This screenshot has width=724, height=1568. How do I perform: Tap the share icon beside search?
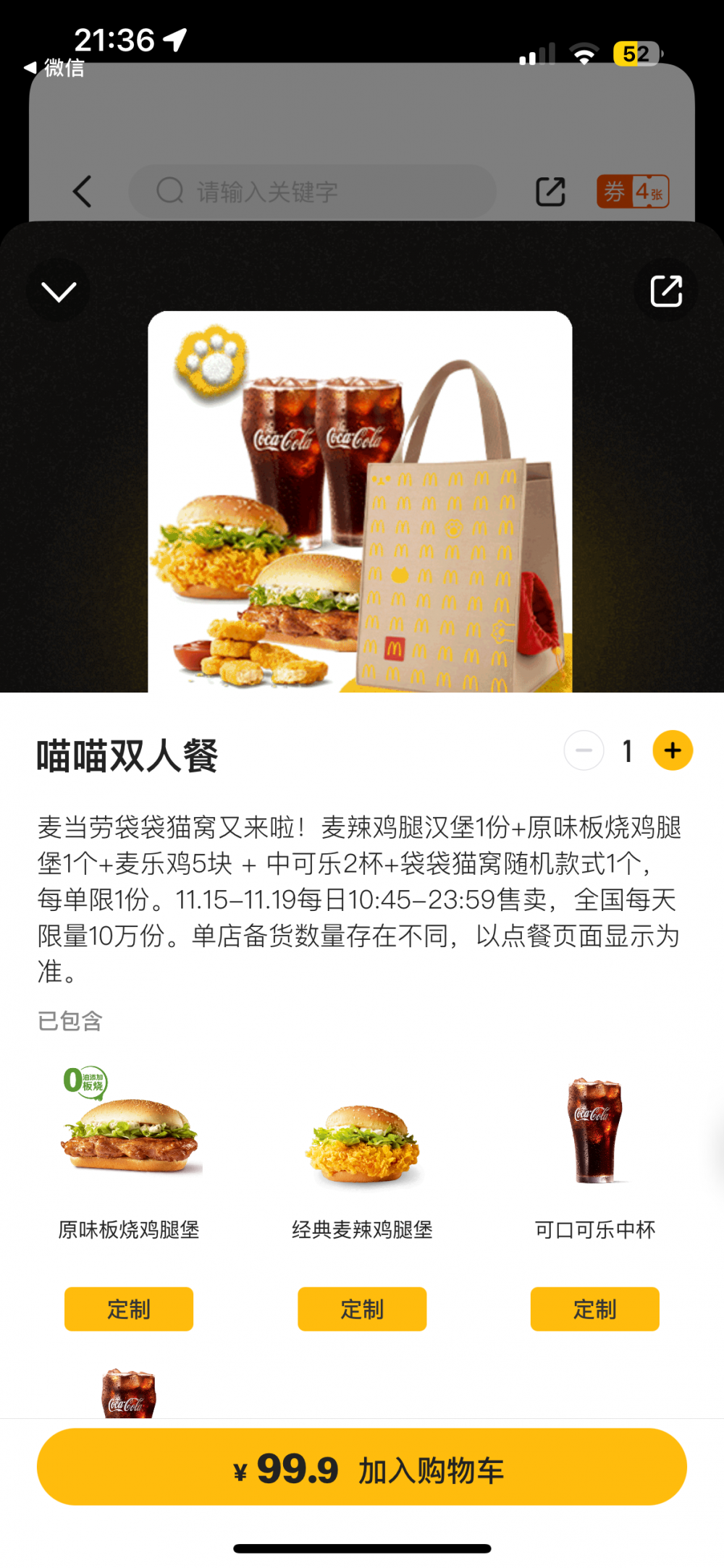click(x=550, y=192)
